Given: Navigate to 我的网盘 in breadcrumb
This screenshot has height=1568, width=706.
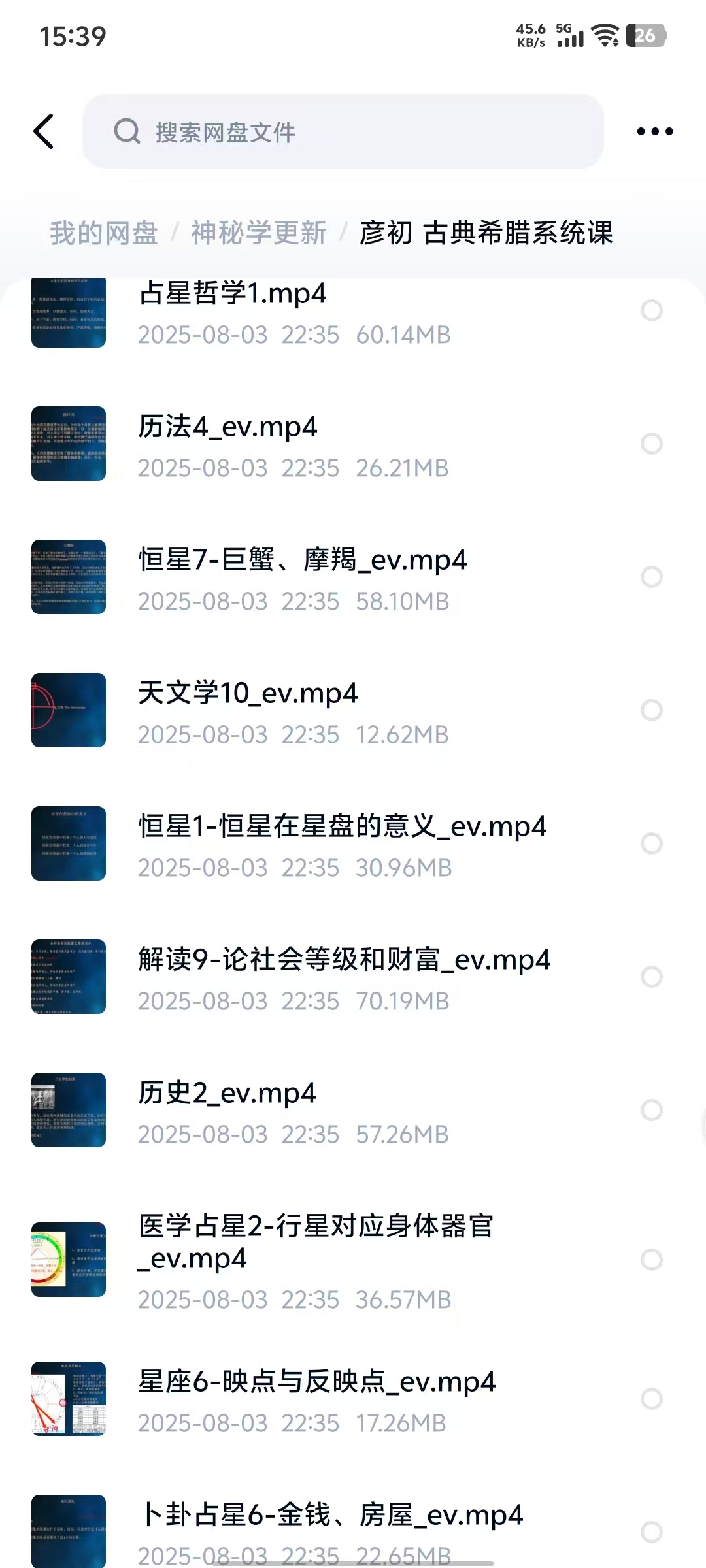Looking at the screenshot, I should tap(104, 233).
